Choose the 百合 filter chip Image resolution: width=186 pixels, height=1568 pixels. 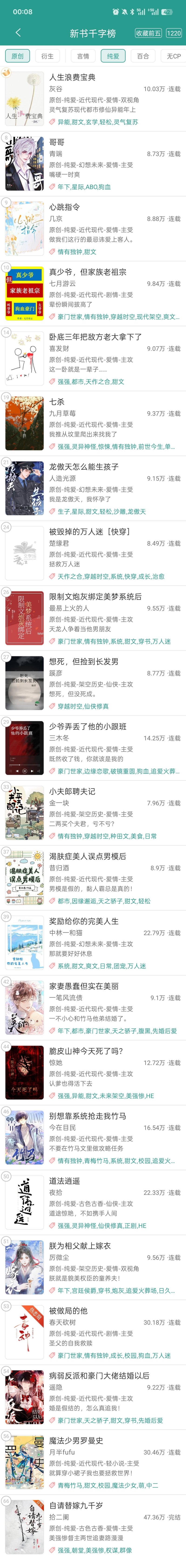[143, 56]
